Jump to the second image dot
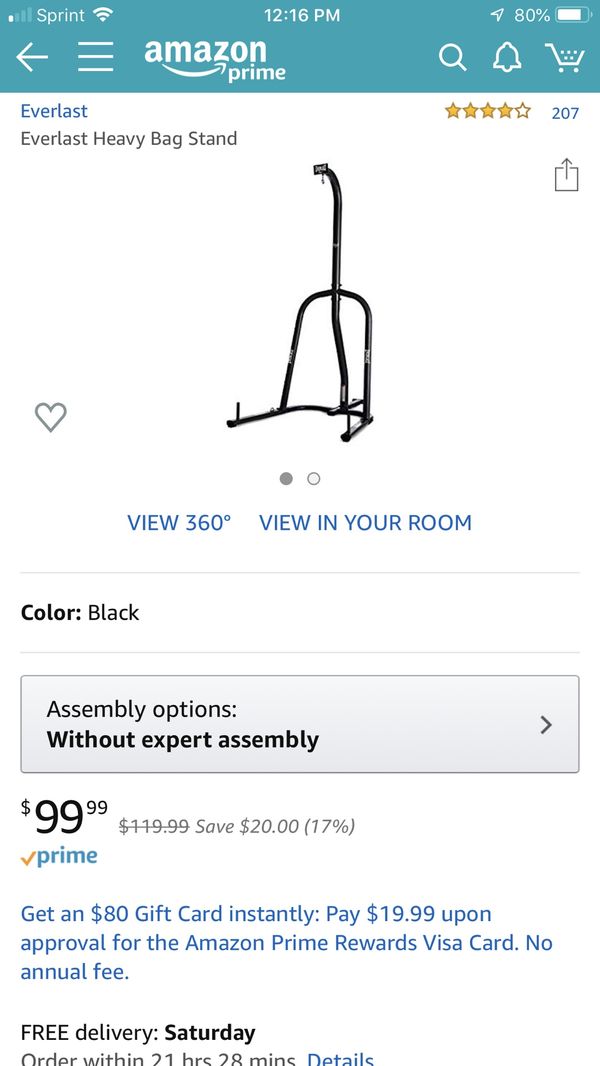This screenshot has height=1066, width=600. pos(314,479)
